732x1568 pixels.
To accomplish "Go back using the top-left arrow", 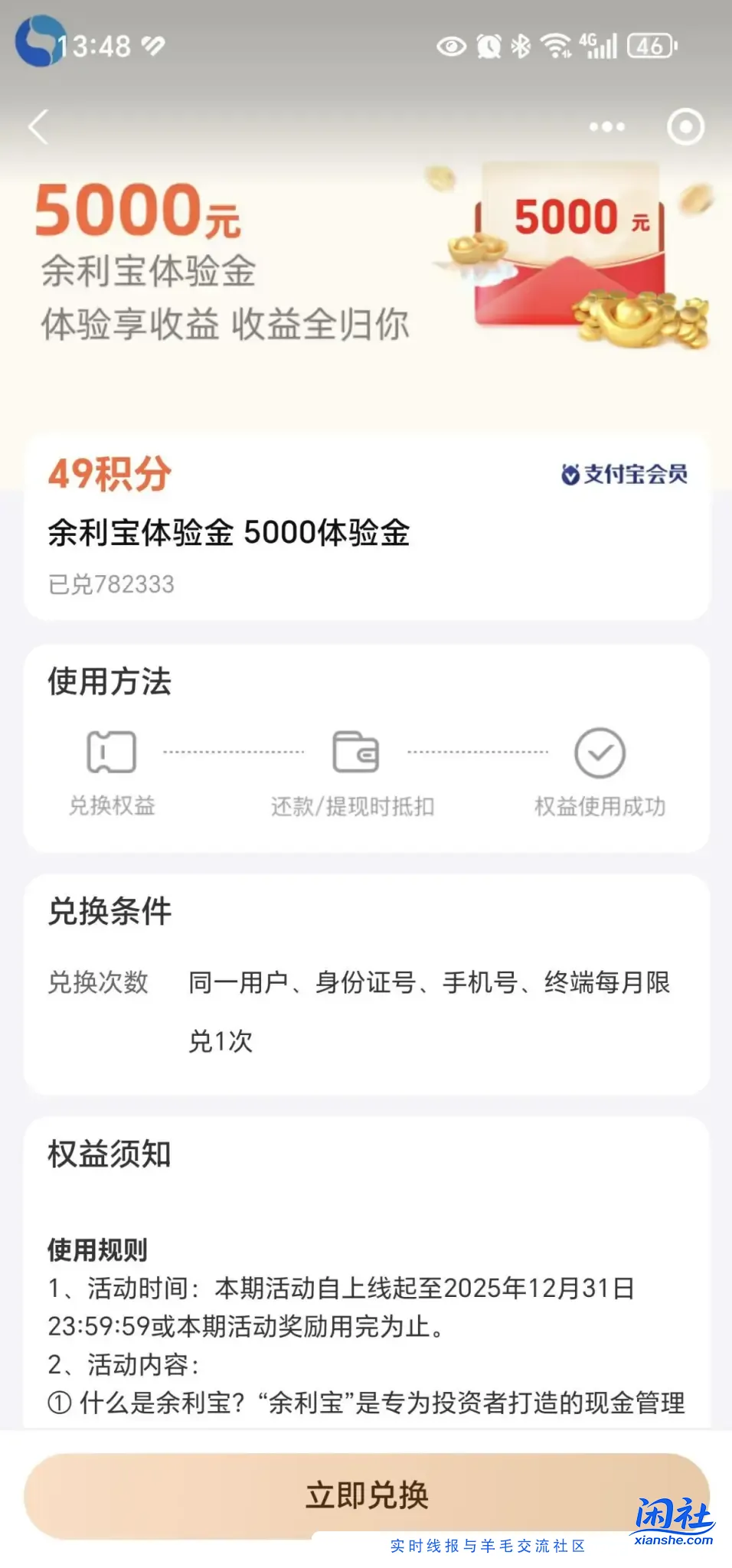I will click(38, 126).
